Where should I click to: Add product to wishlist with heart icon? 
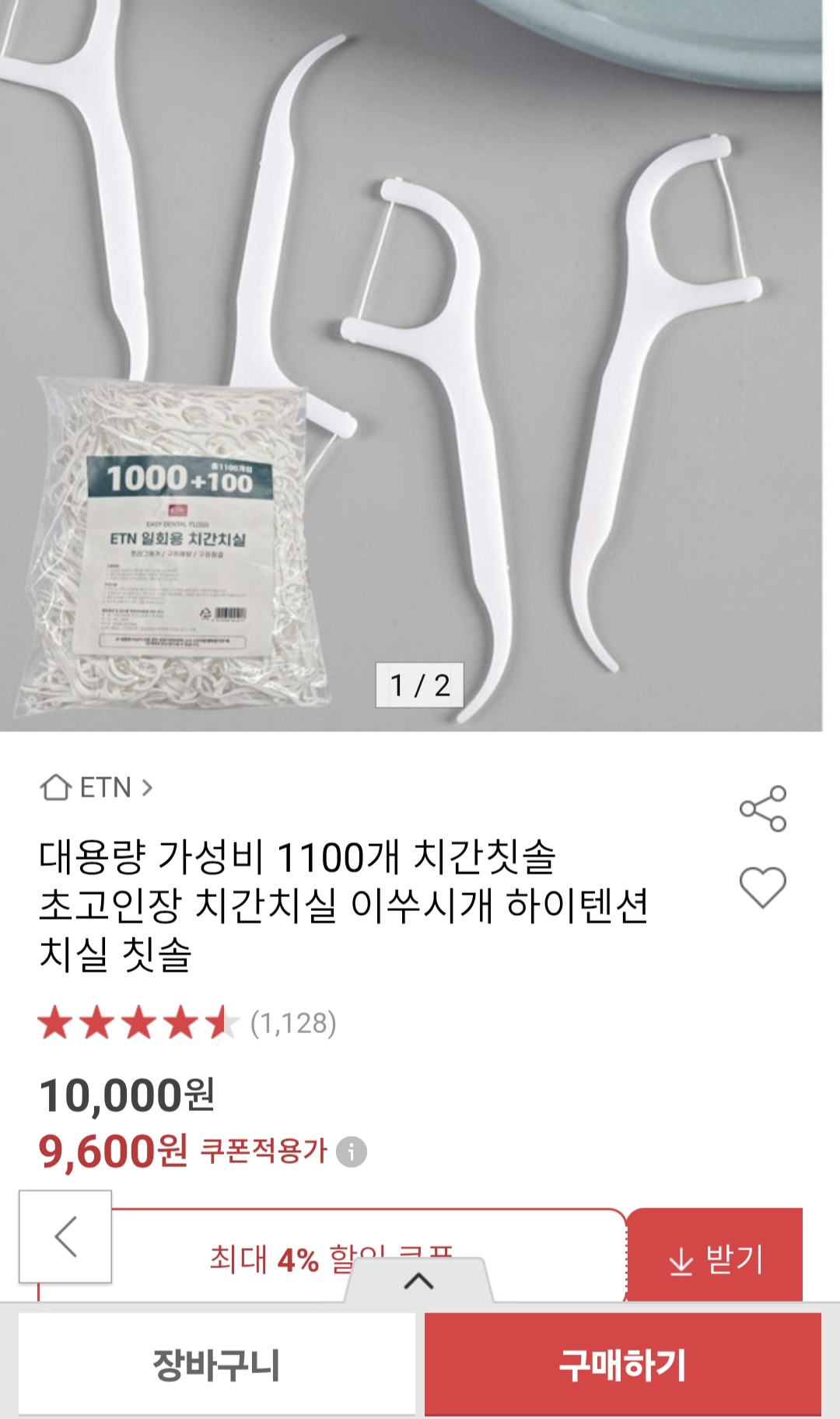pyautogui.click(x=762, y=887)
